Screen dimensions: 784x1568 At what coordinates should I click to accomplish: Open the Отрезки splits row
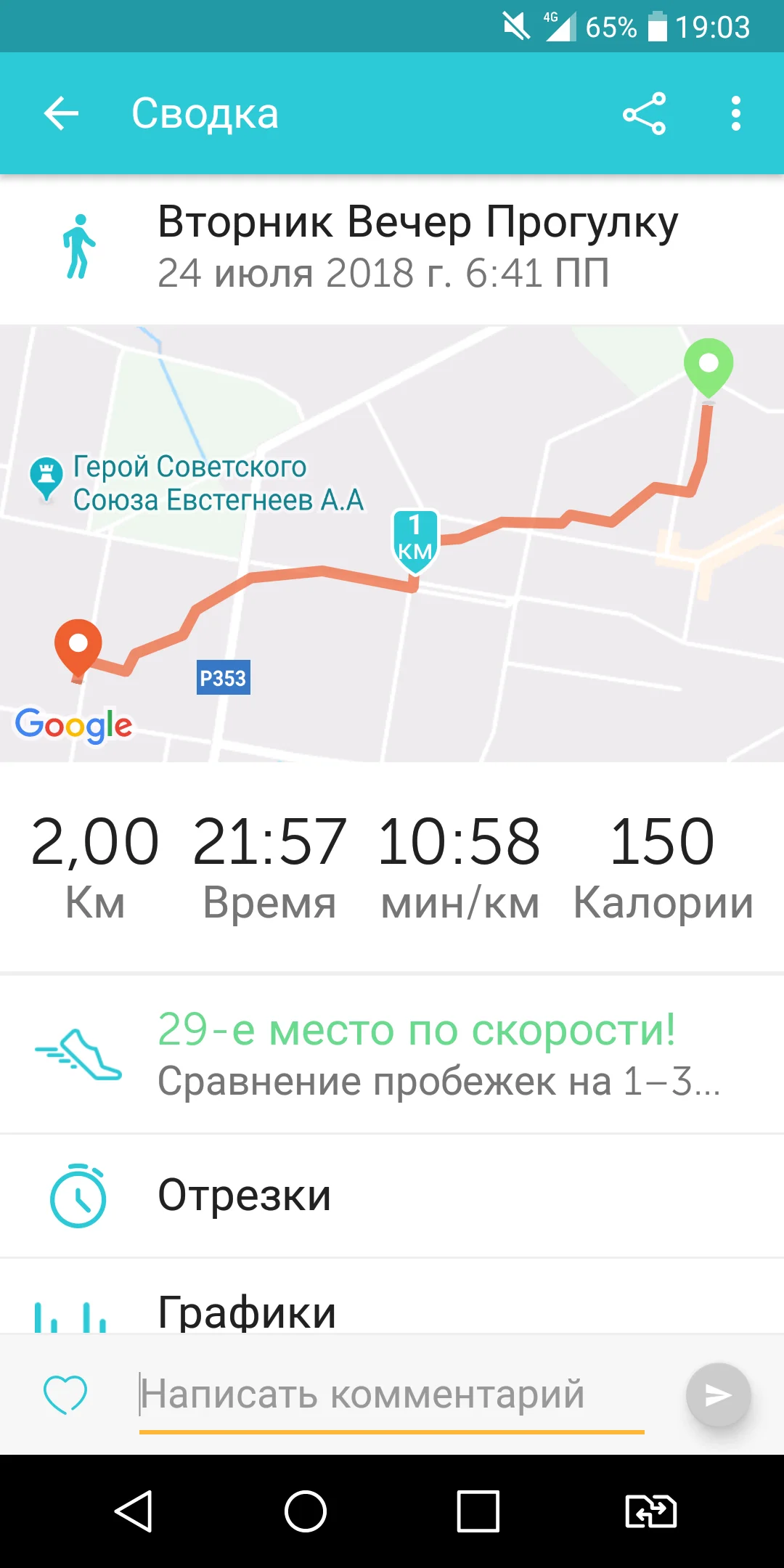pyautogui.click(x=392, y=1195)
